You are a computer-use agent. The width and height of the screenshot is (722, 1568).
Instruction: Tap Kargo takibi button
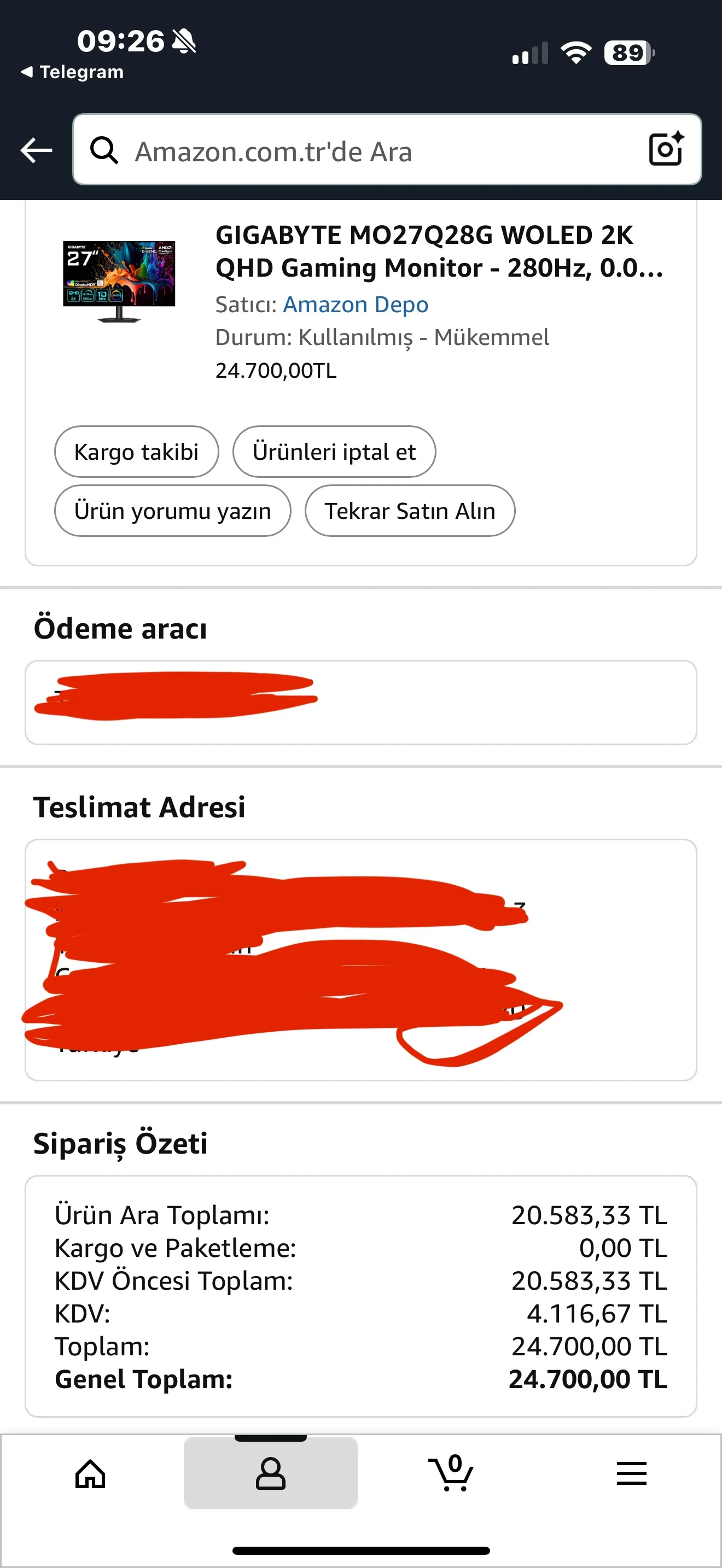pyautogui.click(x=136, y=452)
